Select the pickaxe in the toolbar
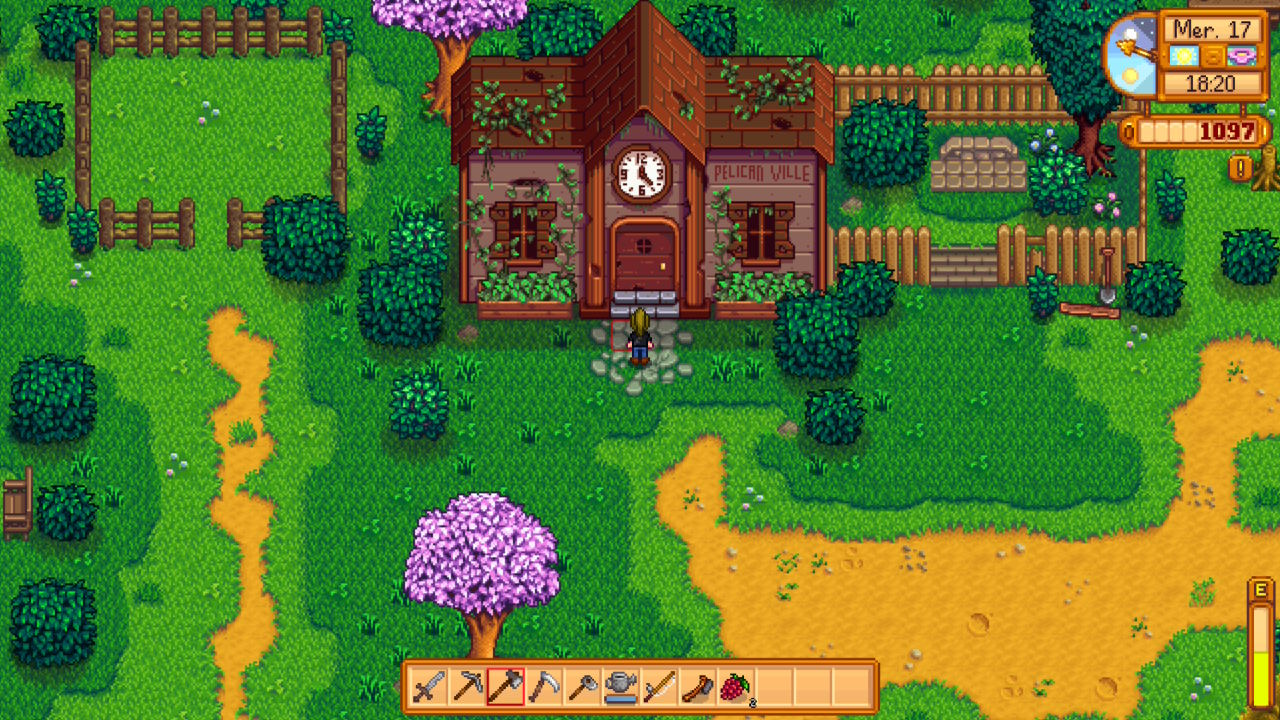The width and height of the screenshot is (1280, 720). coord(467,687)
